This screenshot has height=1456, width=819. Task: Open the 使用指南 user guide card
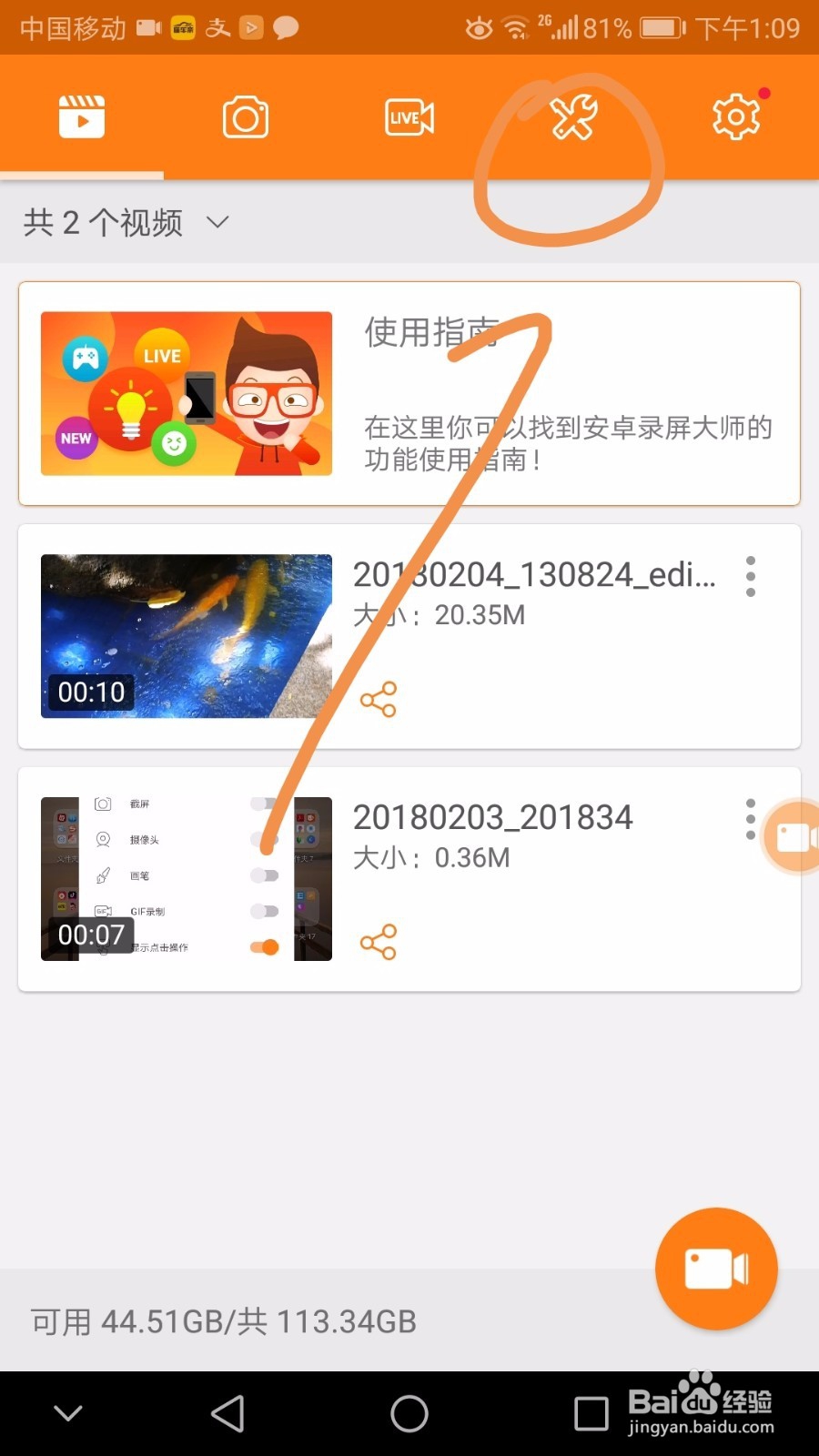pyautogui.click(x=409, y=393)
